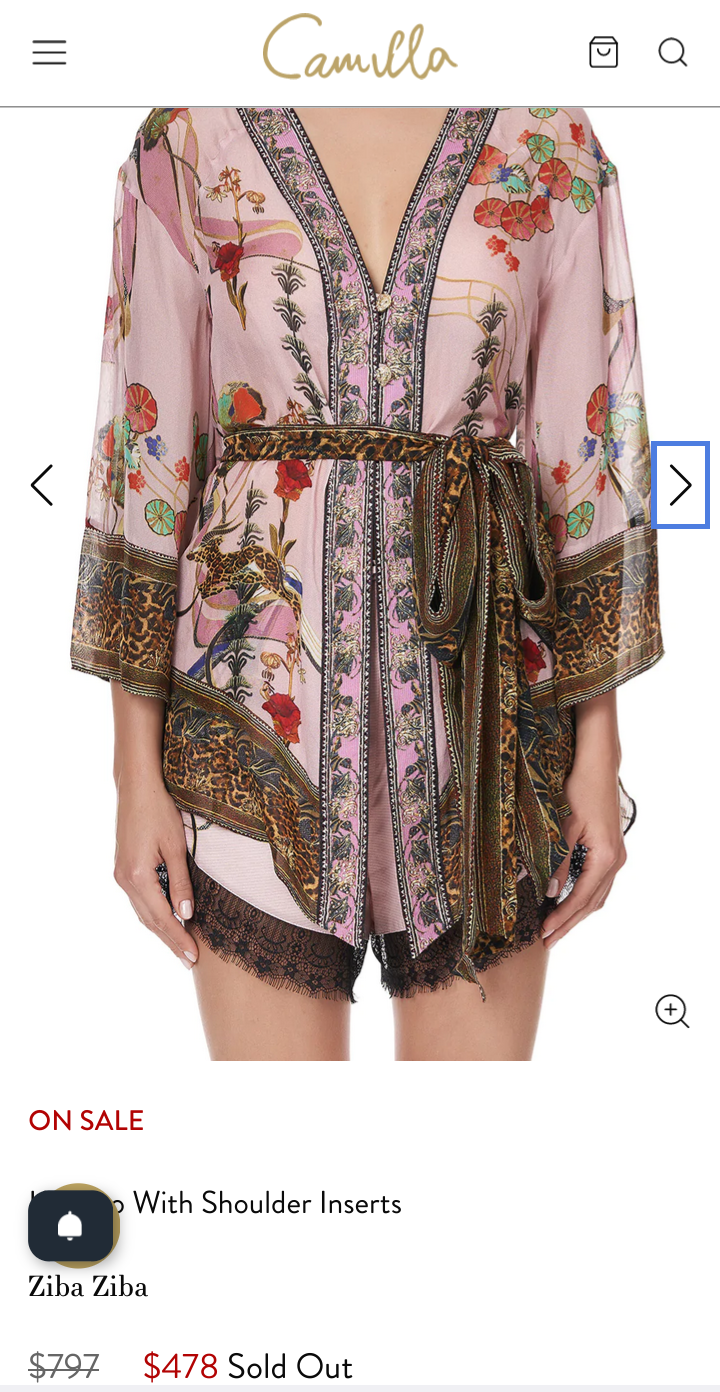Image resolution: width=720 pixels, height=1392 pixels.
Task: Zoom in on the product photo
Action: [x=672, y=1011]
